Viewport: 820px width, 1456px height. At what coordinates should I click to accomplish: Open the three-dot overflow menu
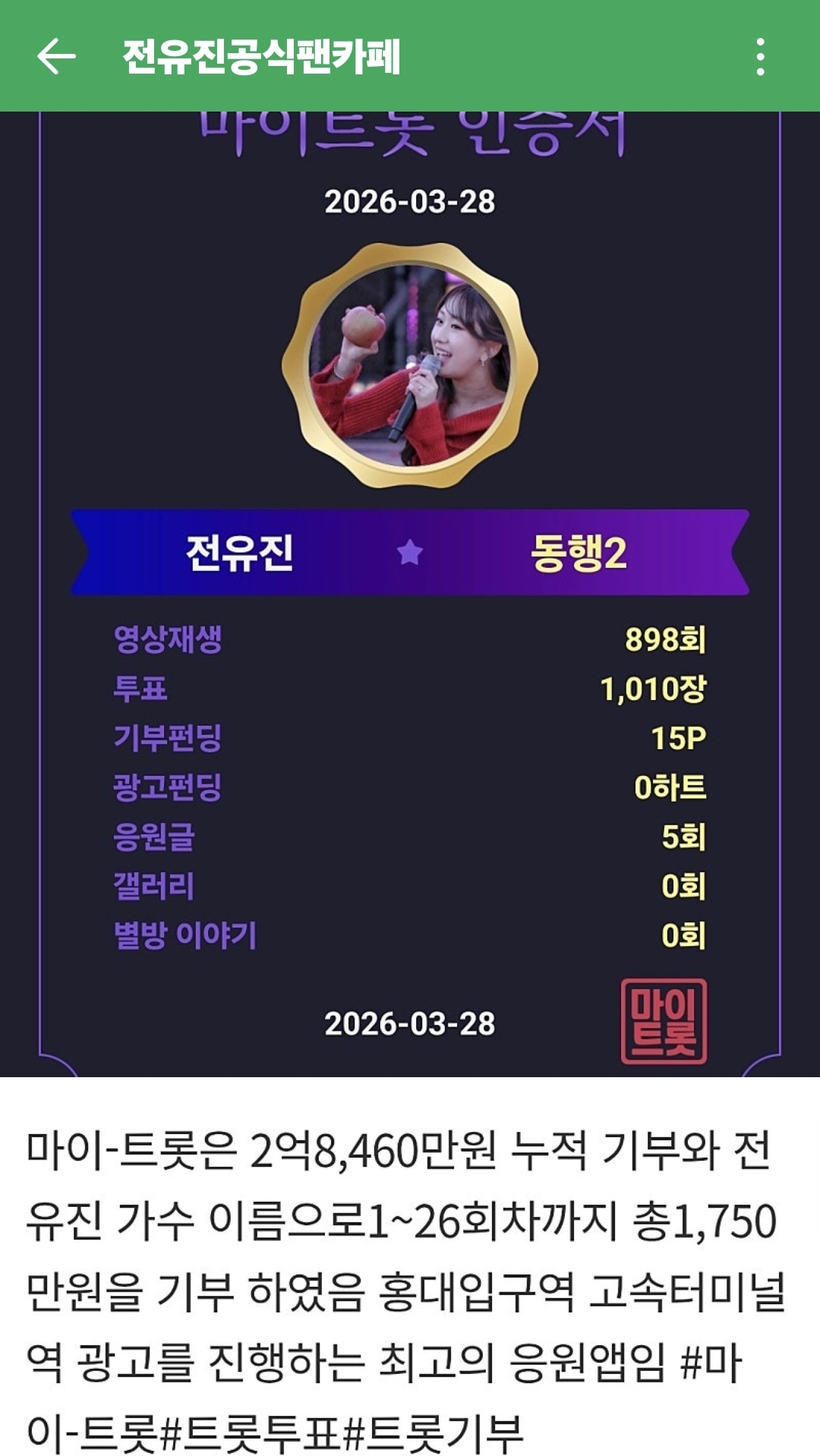760,57
